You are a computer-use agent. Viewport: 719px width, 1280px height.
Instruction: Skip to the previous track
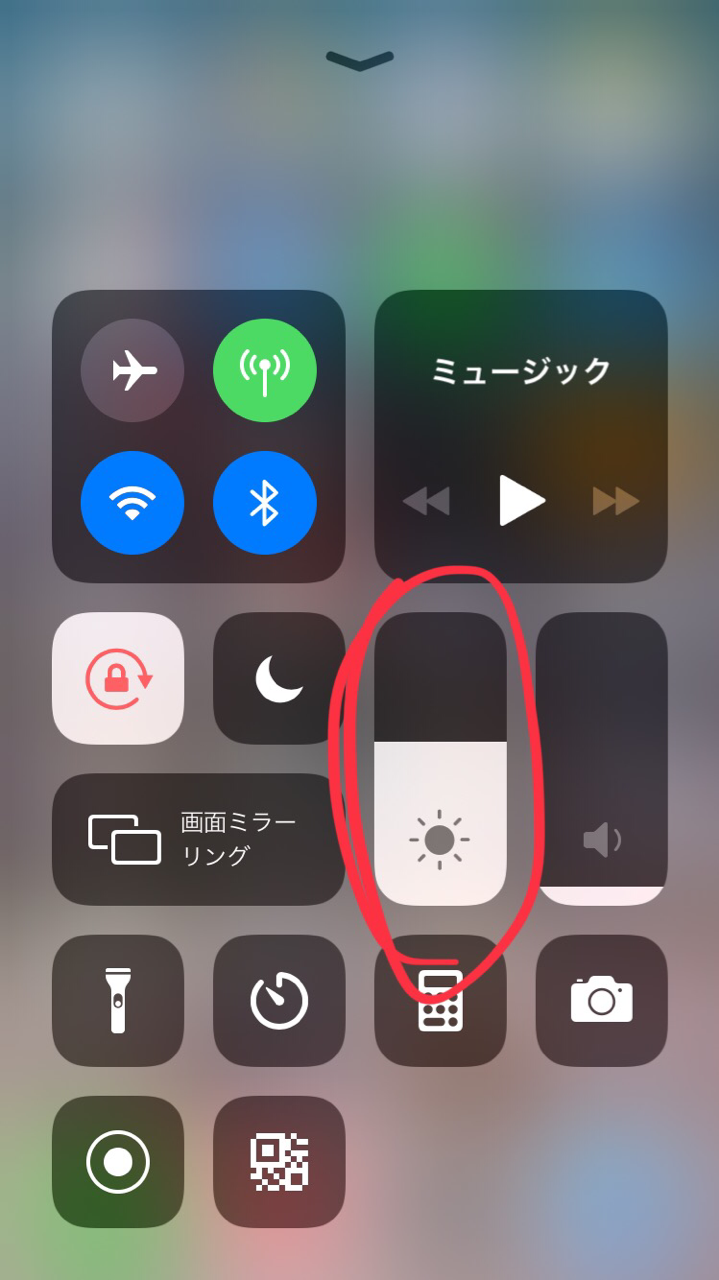point(427,500)
